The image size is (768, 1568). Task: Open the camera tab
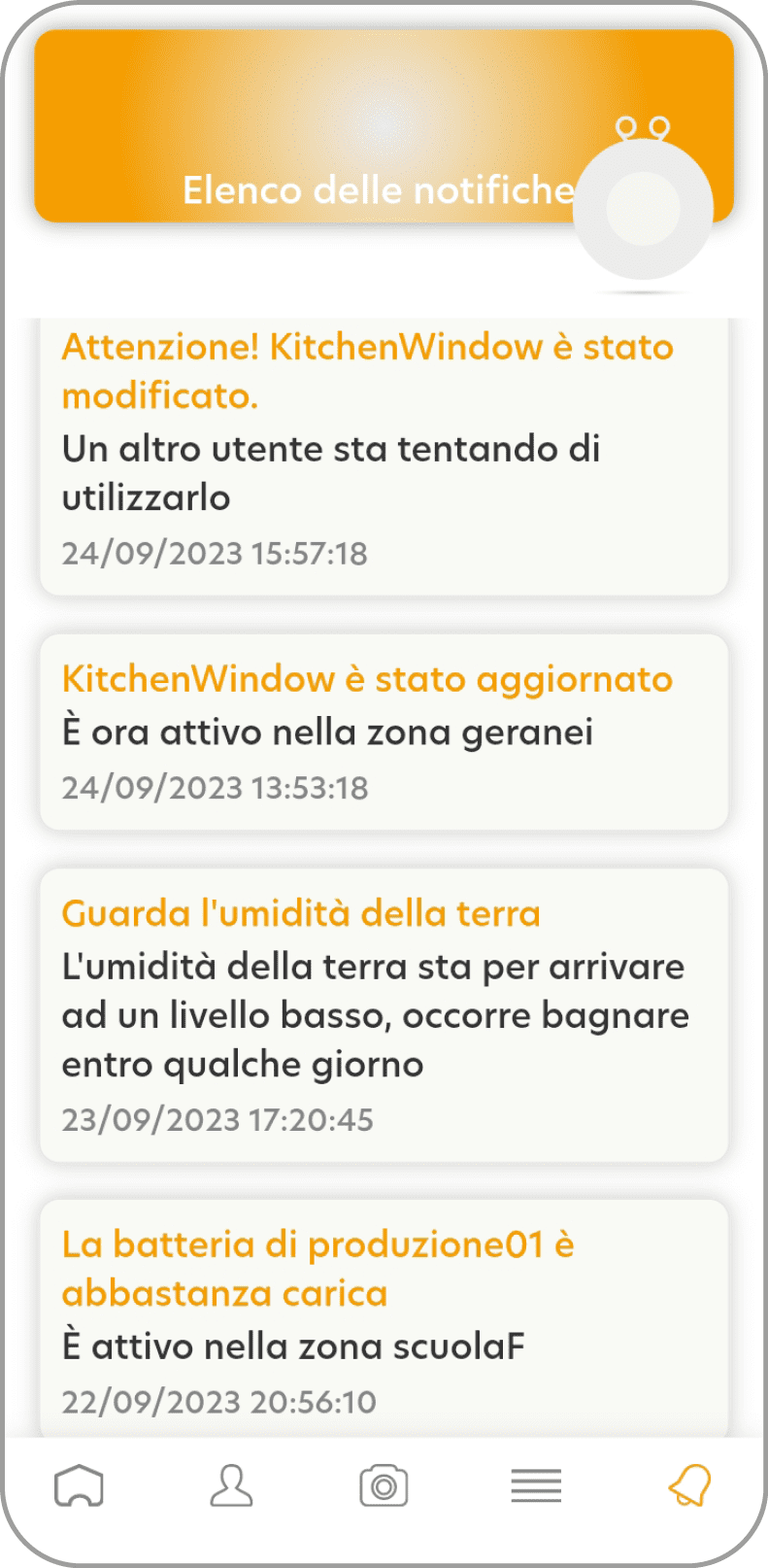(x=384, y=1485)
